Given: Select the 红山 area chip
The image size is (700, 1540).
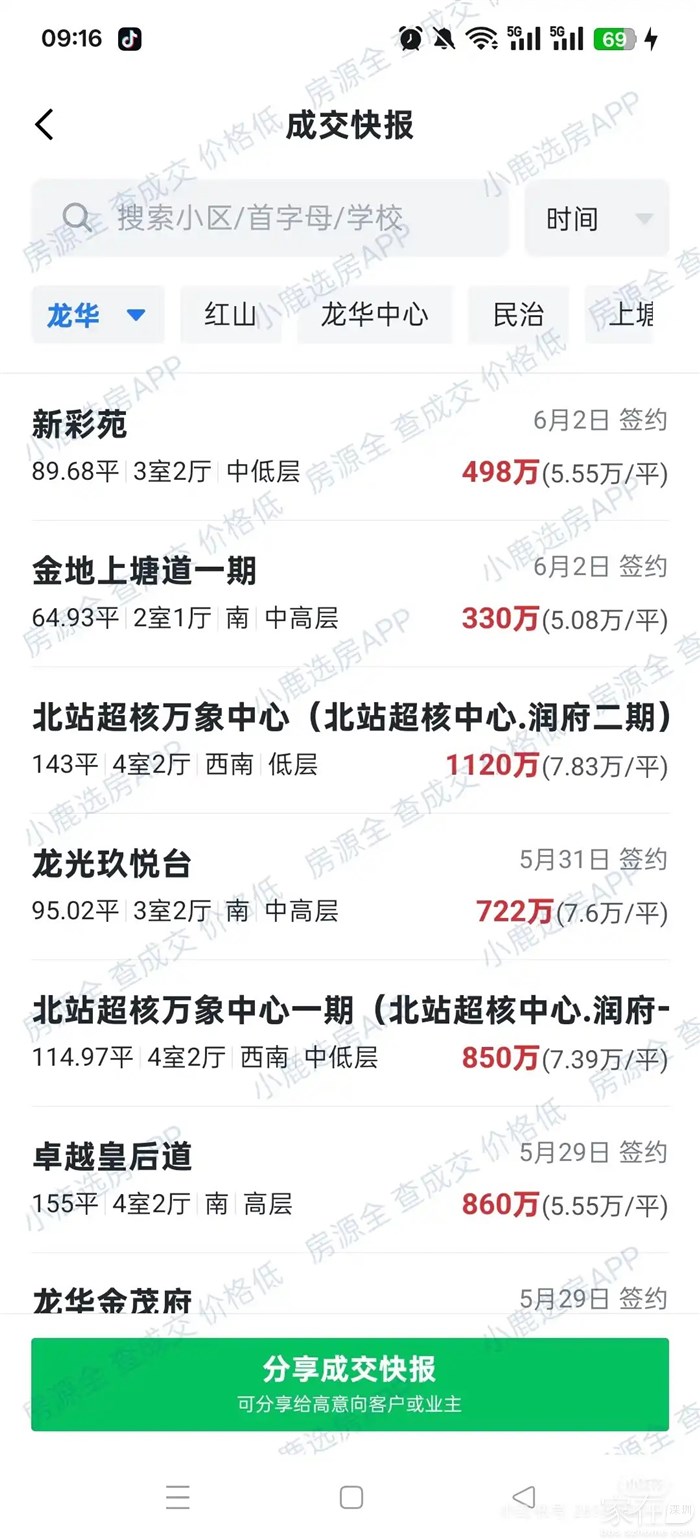Looking at the screenshot, I should pyautogui.click(x=230, y=315).
